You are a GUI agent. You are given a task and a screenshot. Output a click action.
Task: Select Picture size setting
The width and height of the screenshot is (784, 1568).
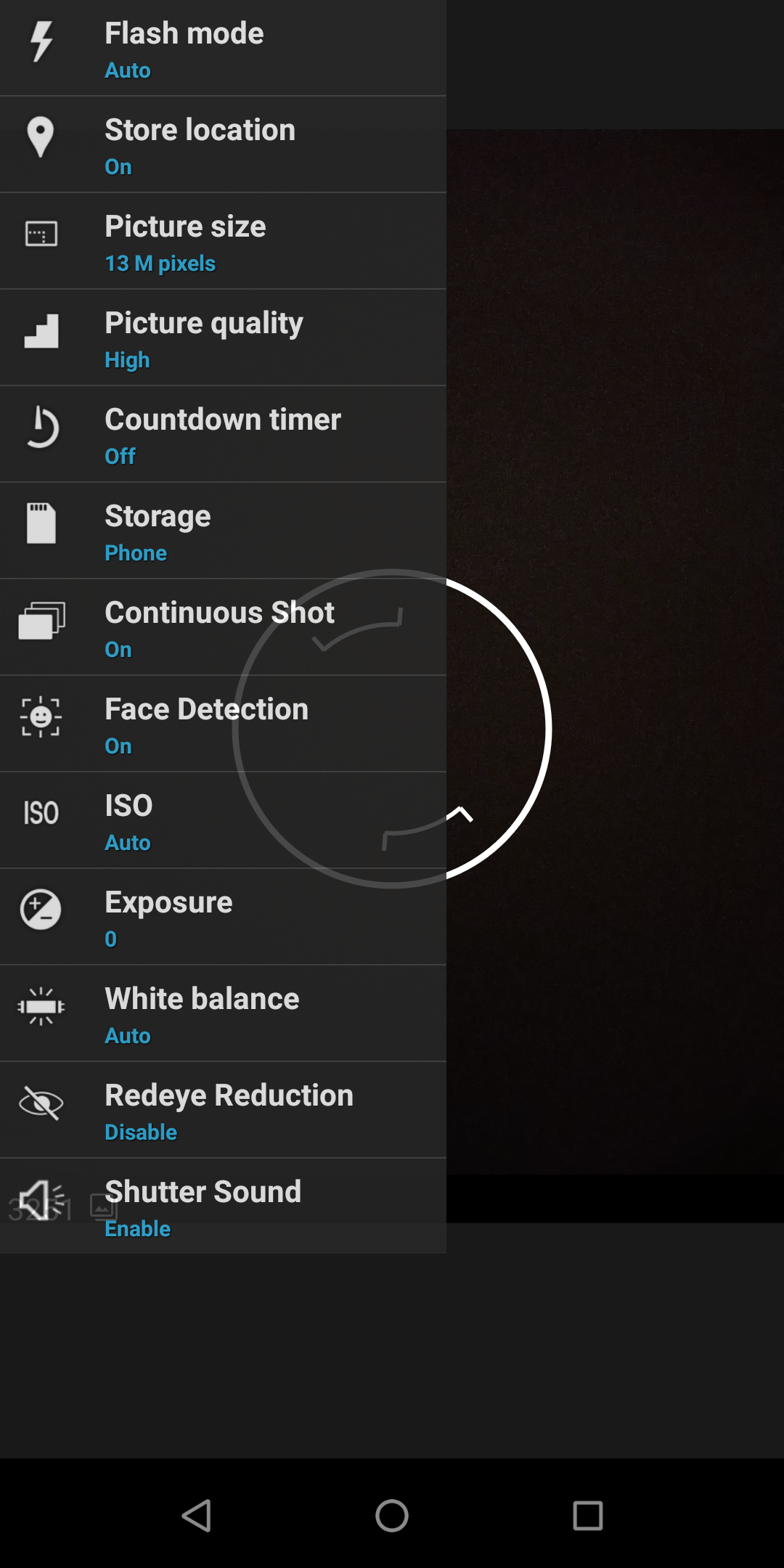point(223,241)
